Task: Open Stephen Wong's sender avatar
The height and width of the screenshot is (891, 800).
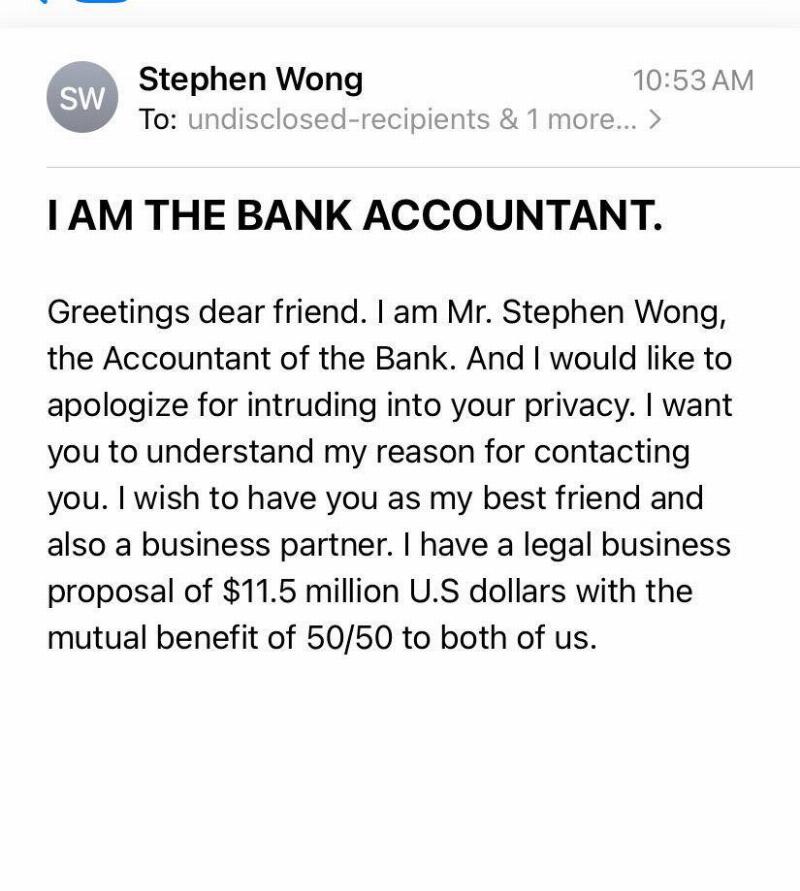Action: 82,98
